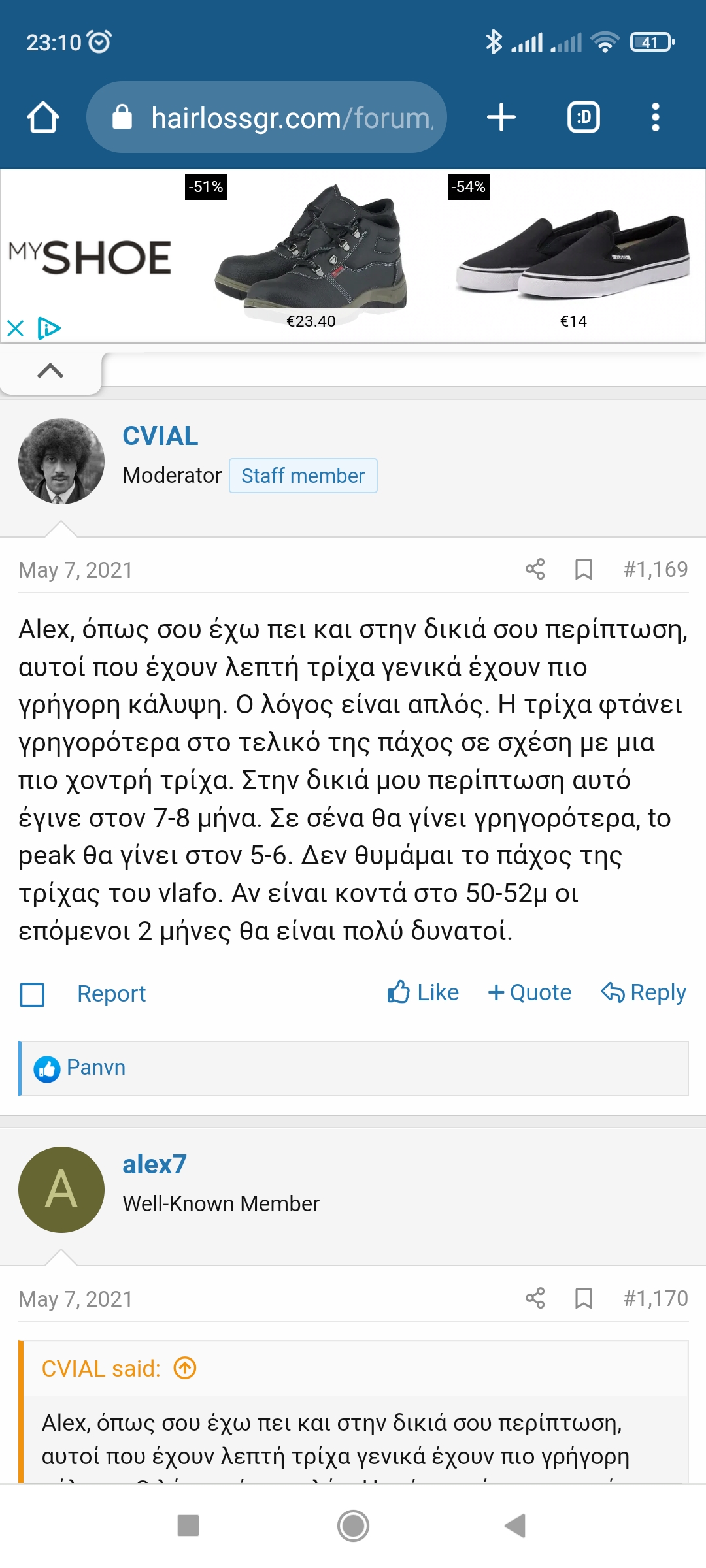706x1568 pixels.
Task: Tap the hairlossgr.com address bar
Action: [x=267, y=118]
